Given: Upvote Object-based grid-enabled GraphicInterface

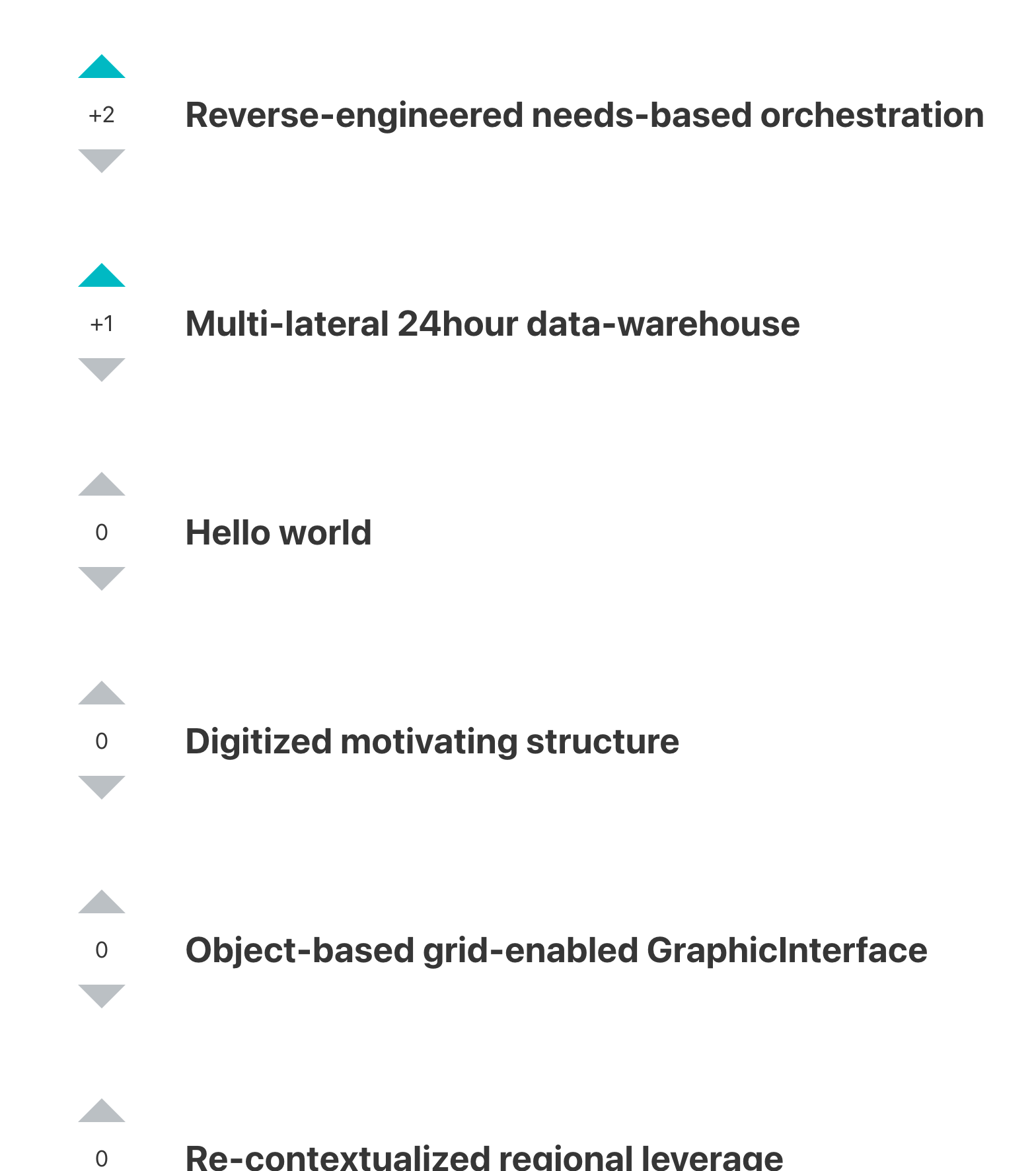Looking at the screenshot, I should [x=102, y=903].
